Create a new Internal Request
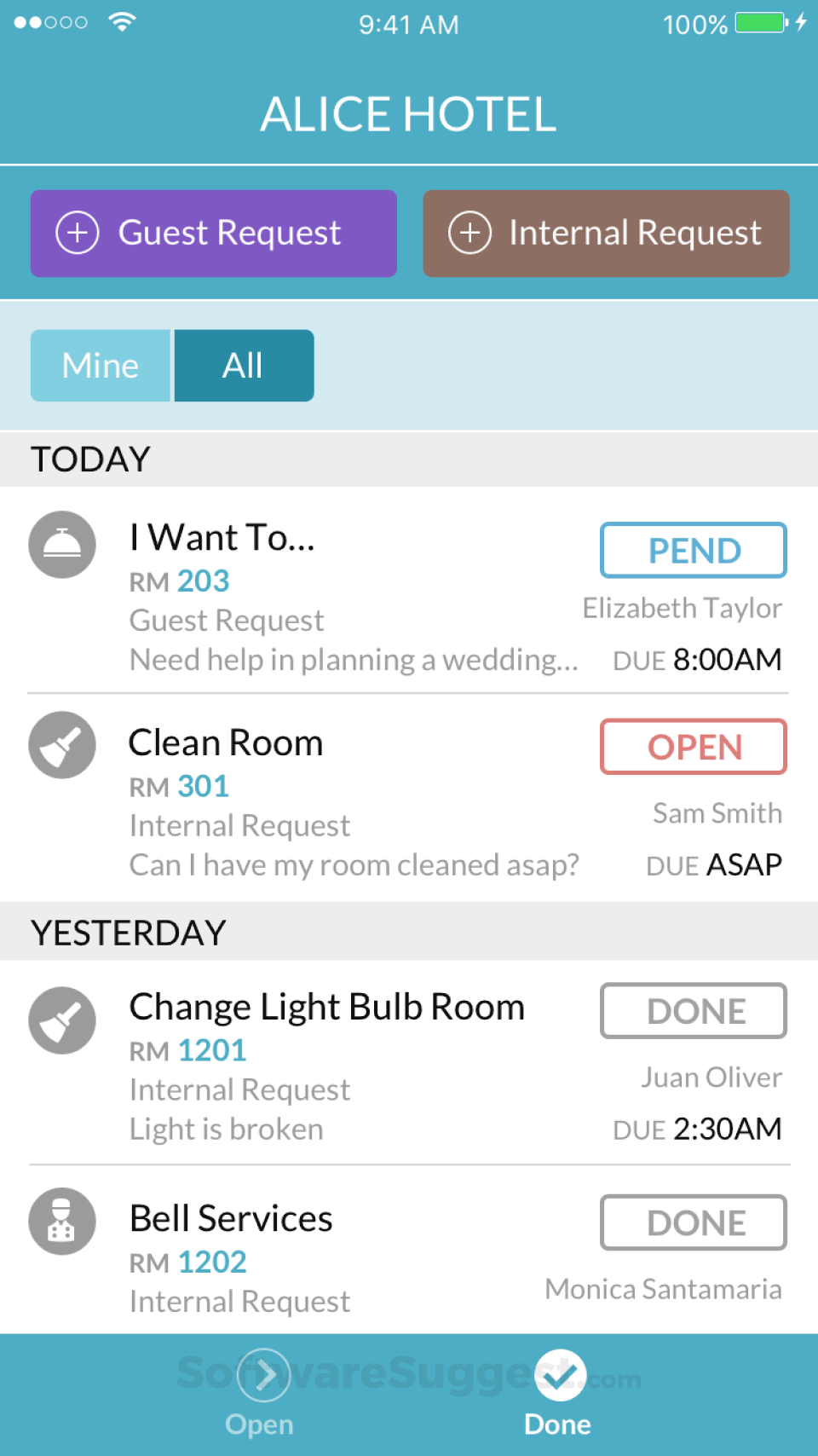This screenshot has height=1456, width=818. click(606, 234)
